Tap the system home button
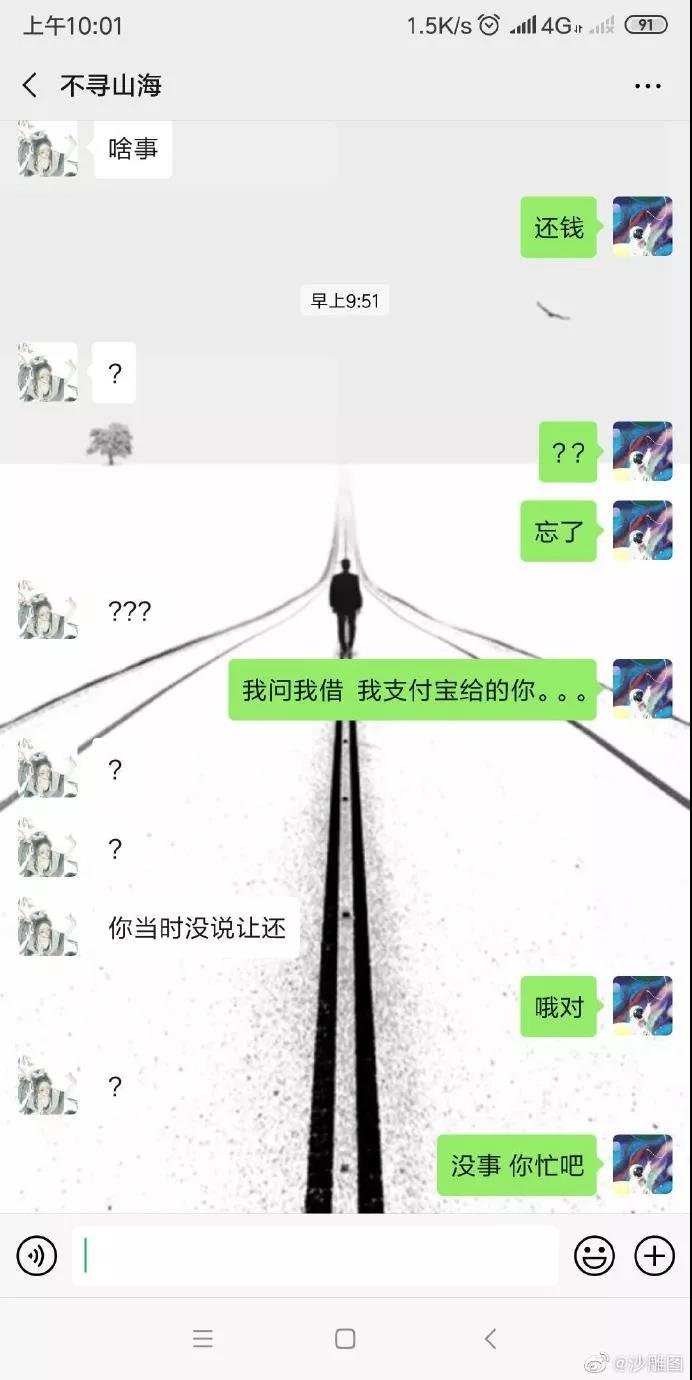The width and height of the screenshot is (692, 1380). pos(345,1339)
